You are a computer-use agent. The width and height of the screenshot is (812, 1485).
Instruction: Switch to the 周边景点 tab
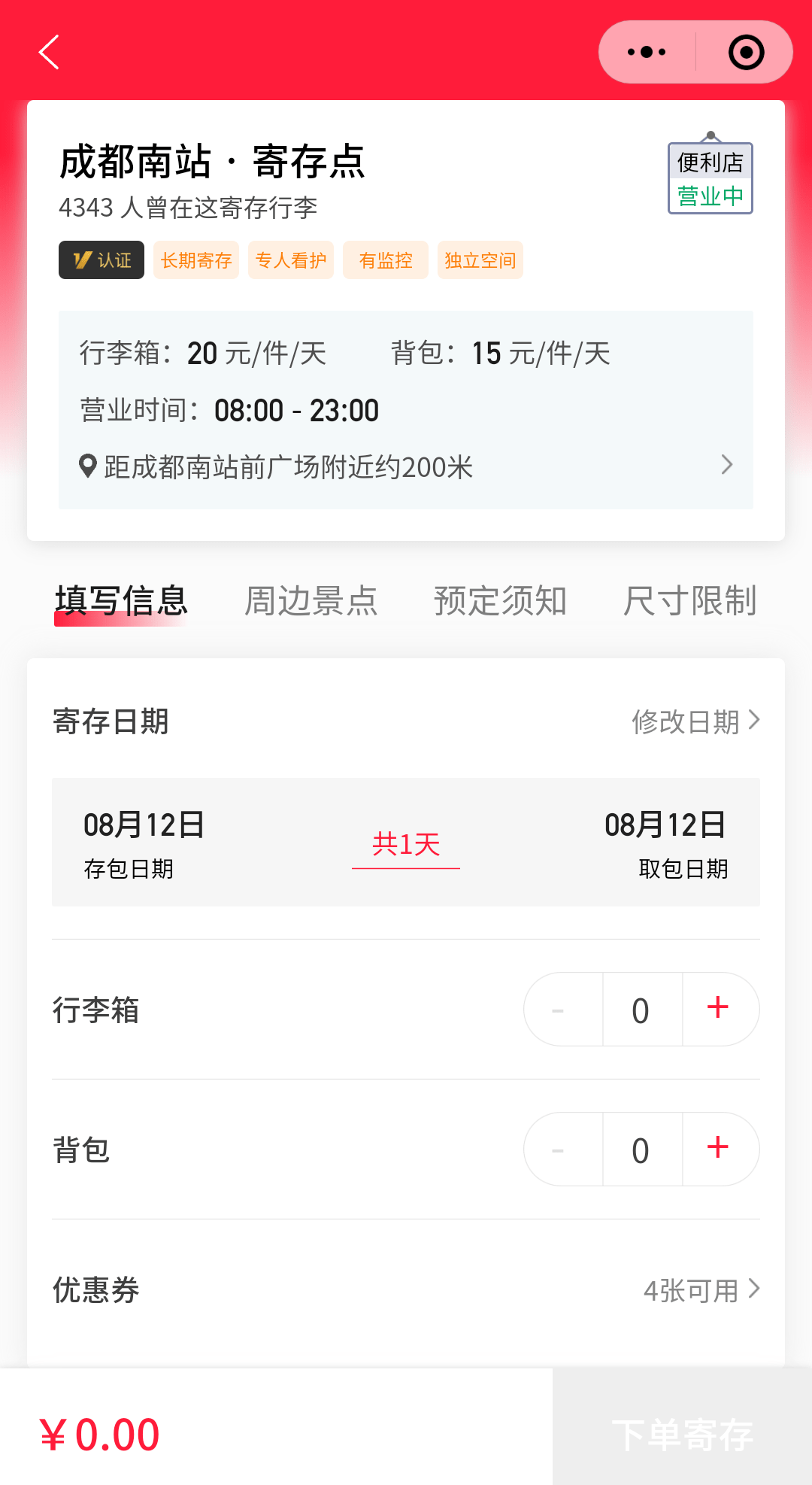pos(311,601)
